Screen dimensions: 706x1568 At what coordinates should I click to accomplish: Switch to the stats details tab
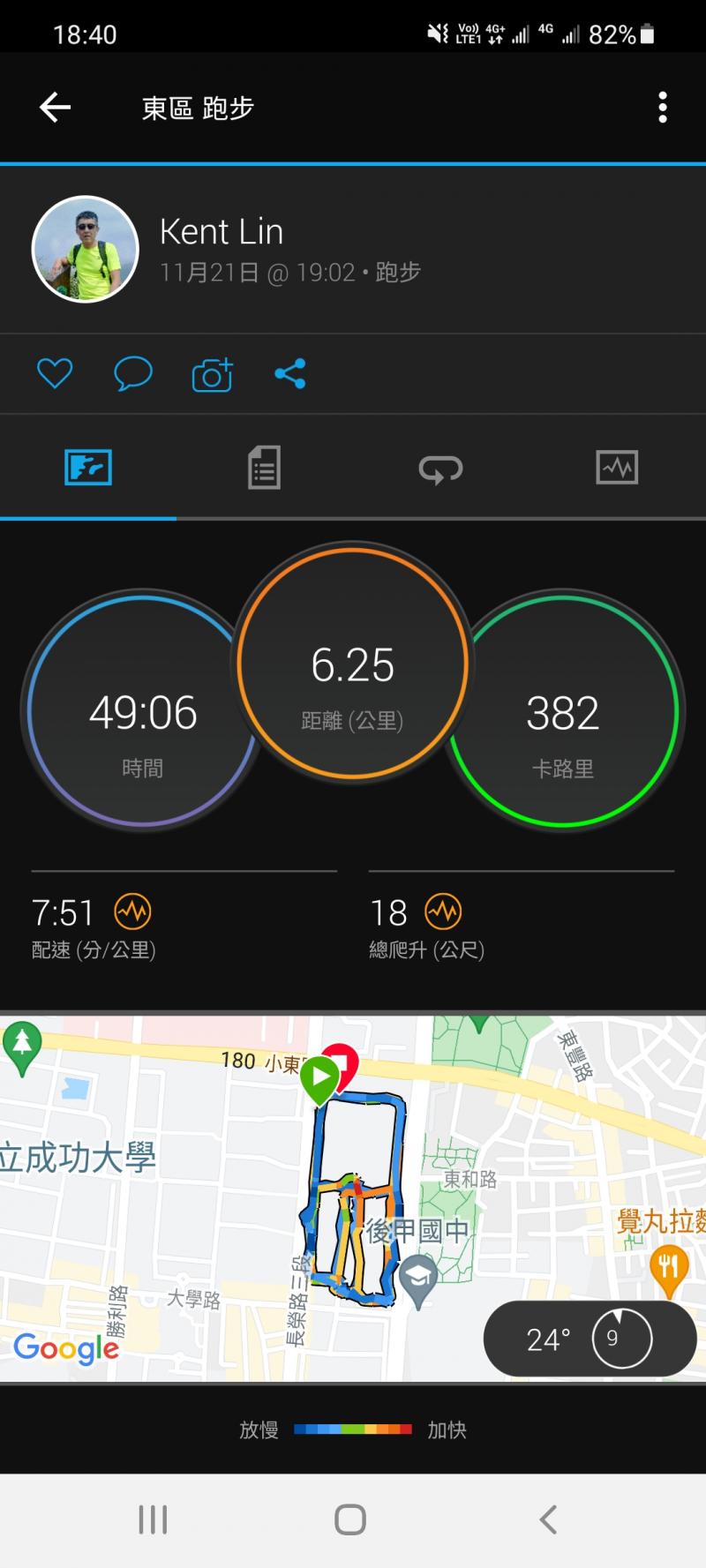[x=264, y=467]
